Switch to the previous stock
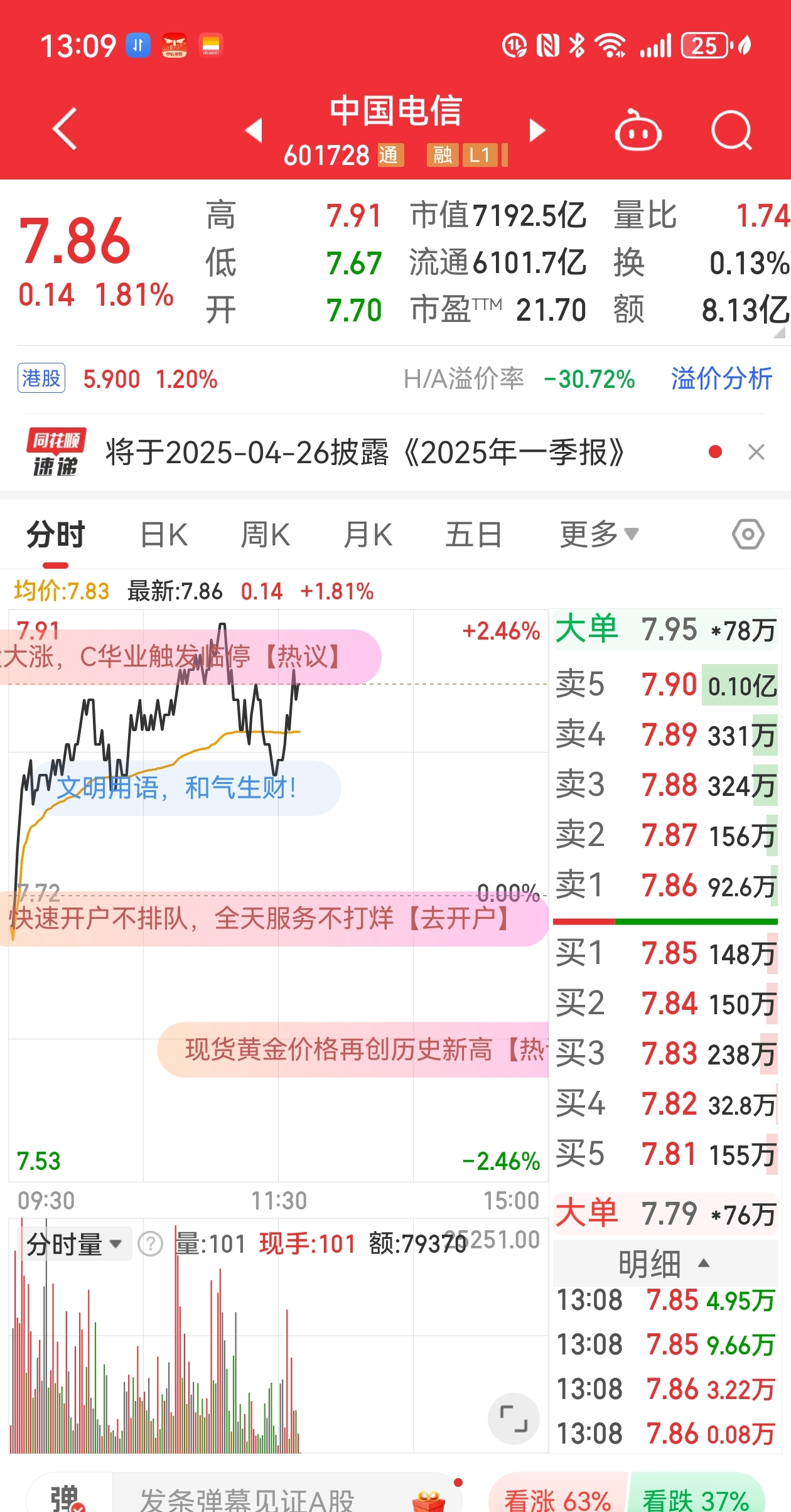Image resolution: width=791 pixels, height=1512 pixels. coord(254,130)
